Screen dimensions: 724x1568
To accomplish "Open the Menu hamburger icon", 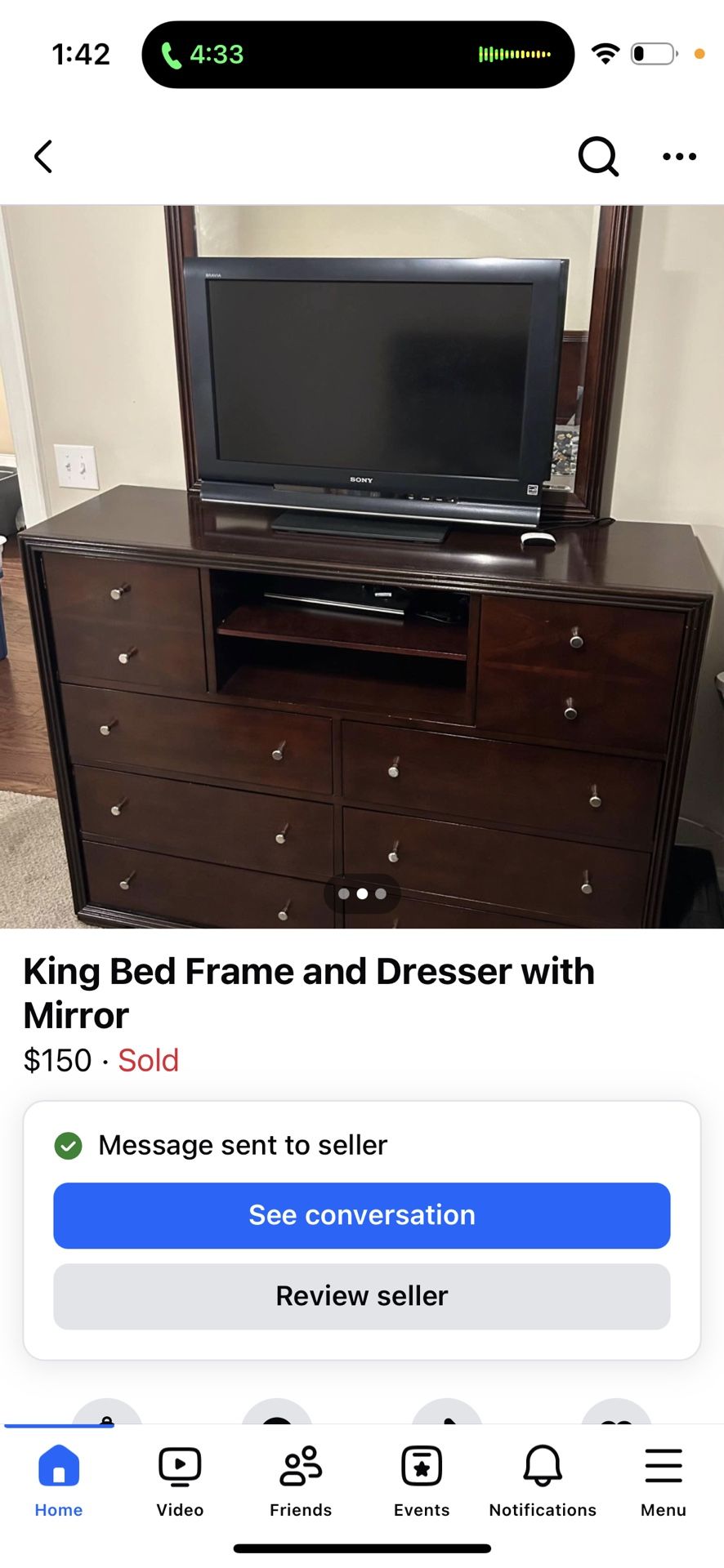I will point(663,1464).
